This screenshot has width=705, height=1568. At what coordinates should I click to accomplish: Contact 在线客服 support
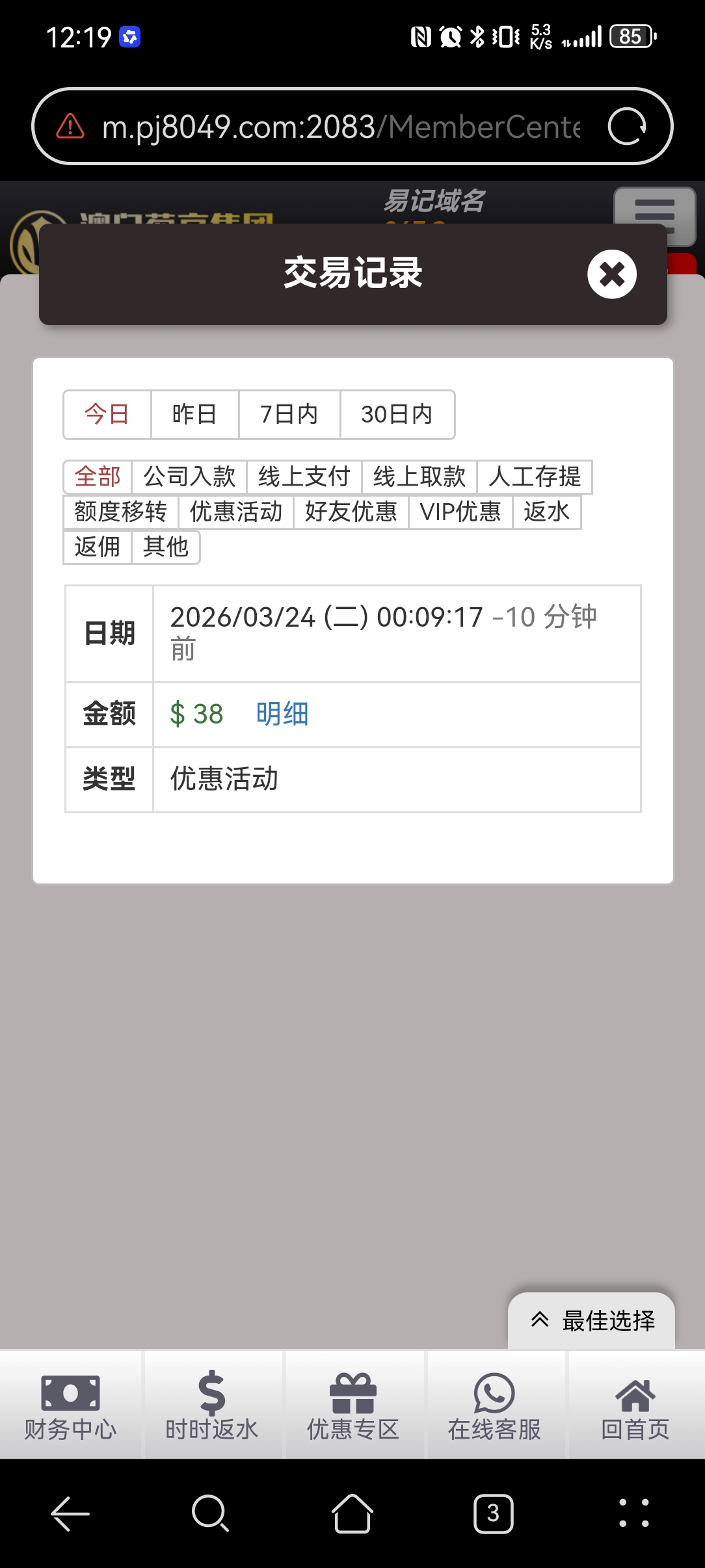(x=494, y=1404)
